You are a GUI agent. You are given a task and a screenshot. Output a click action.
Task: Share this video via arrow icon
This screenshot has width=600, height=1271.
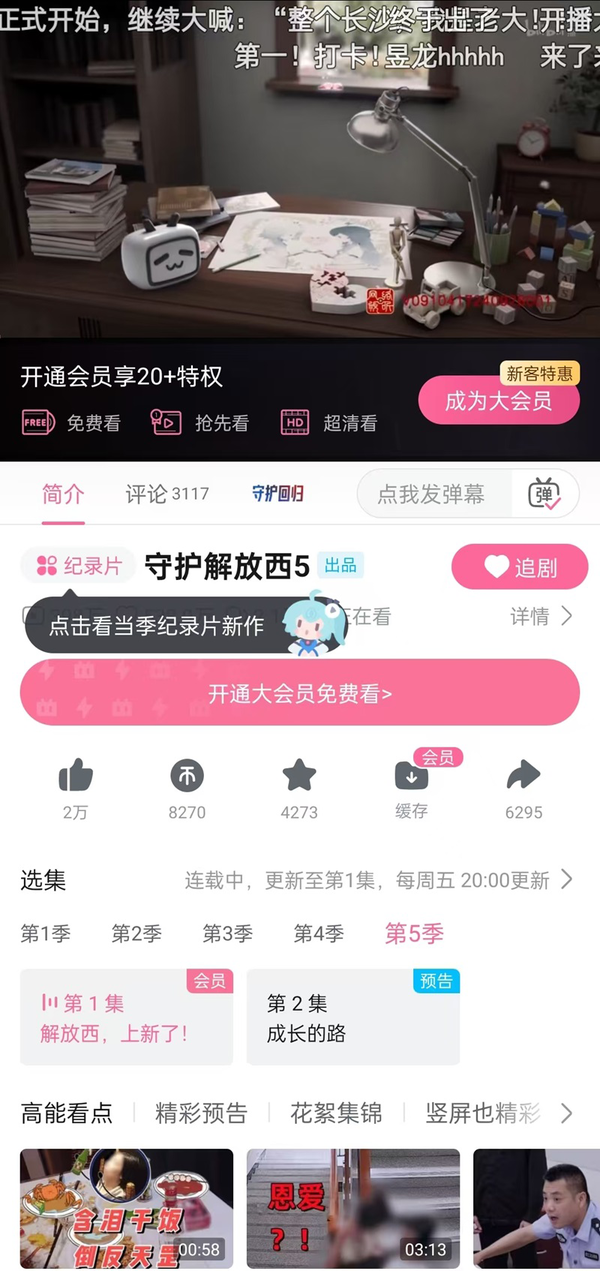pyautogui.click(x=523, y=776)
